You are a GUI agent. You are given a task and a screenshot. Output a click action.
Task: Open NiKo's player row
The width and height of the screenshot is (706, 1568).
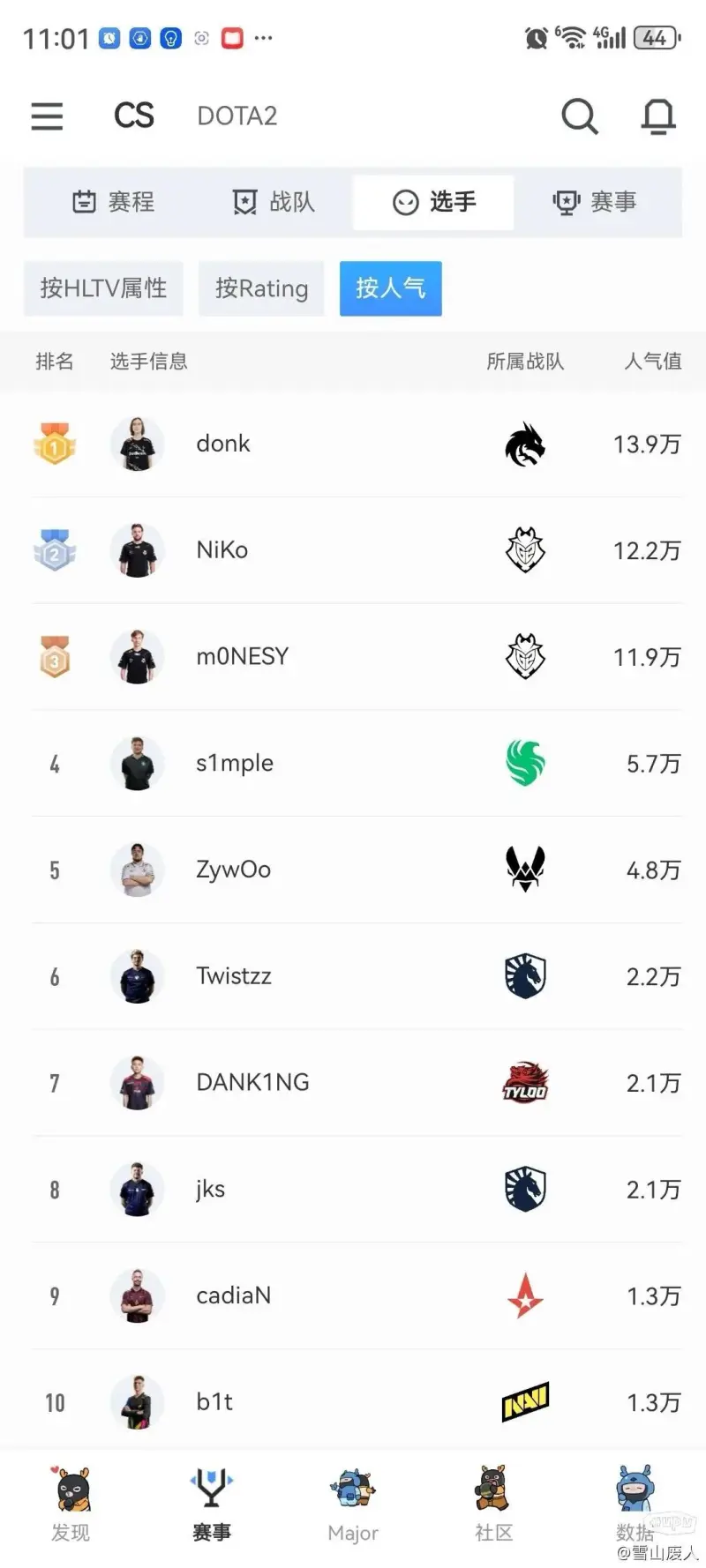point(222,550)
